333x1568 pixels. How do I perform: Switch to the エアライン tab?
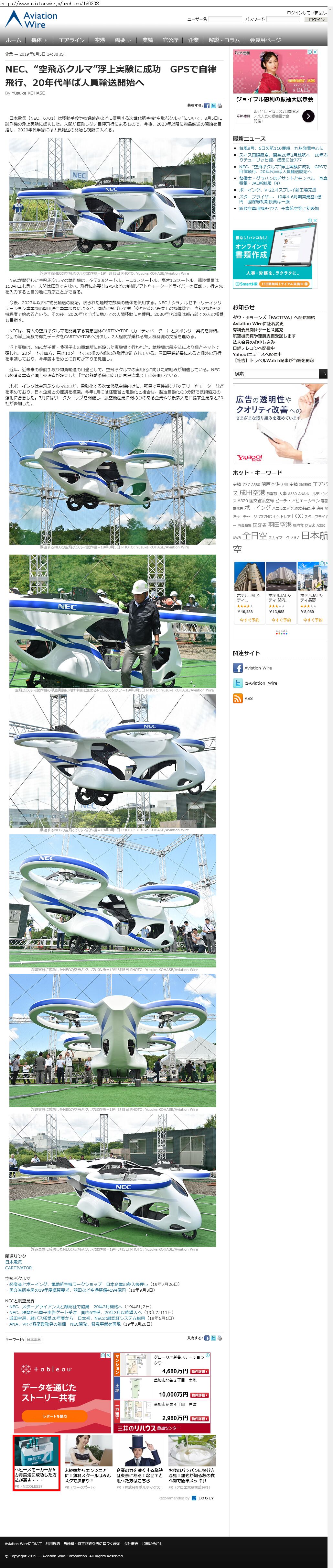[72, 40]
